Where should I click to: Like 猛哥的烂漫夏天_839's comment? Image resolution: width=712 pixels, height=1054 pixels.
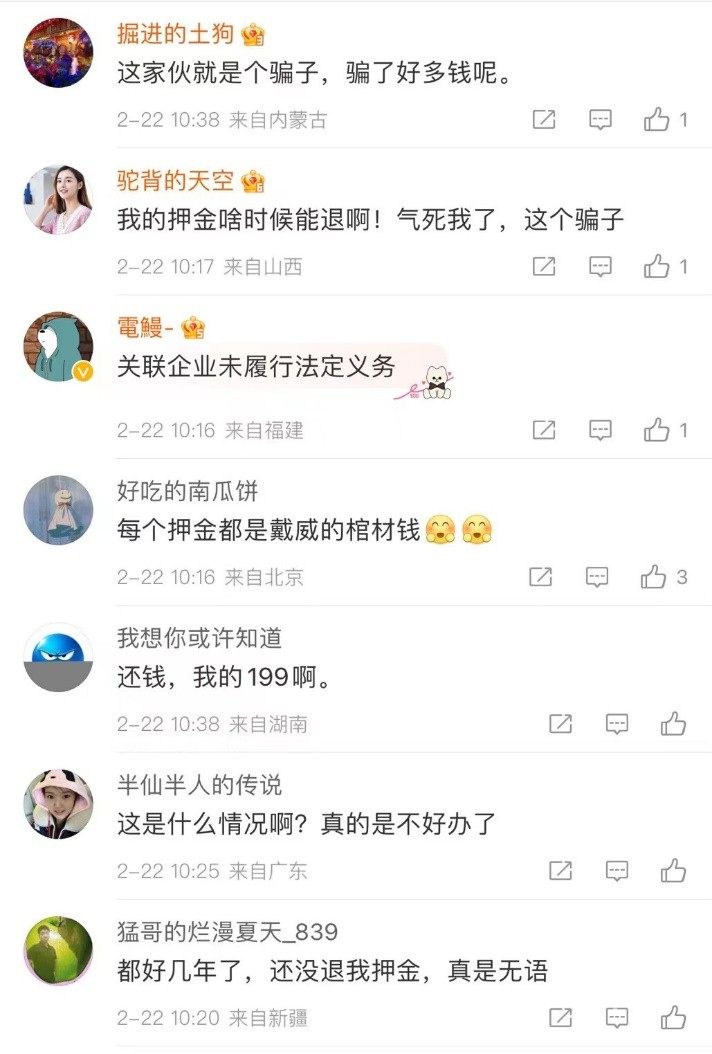pyautogui.click(x=673, y=1018)
